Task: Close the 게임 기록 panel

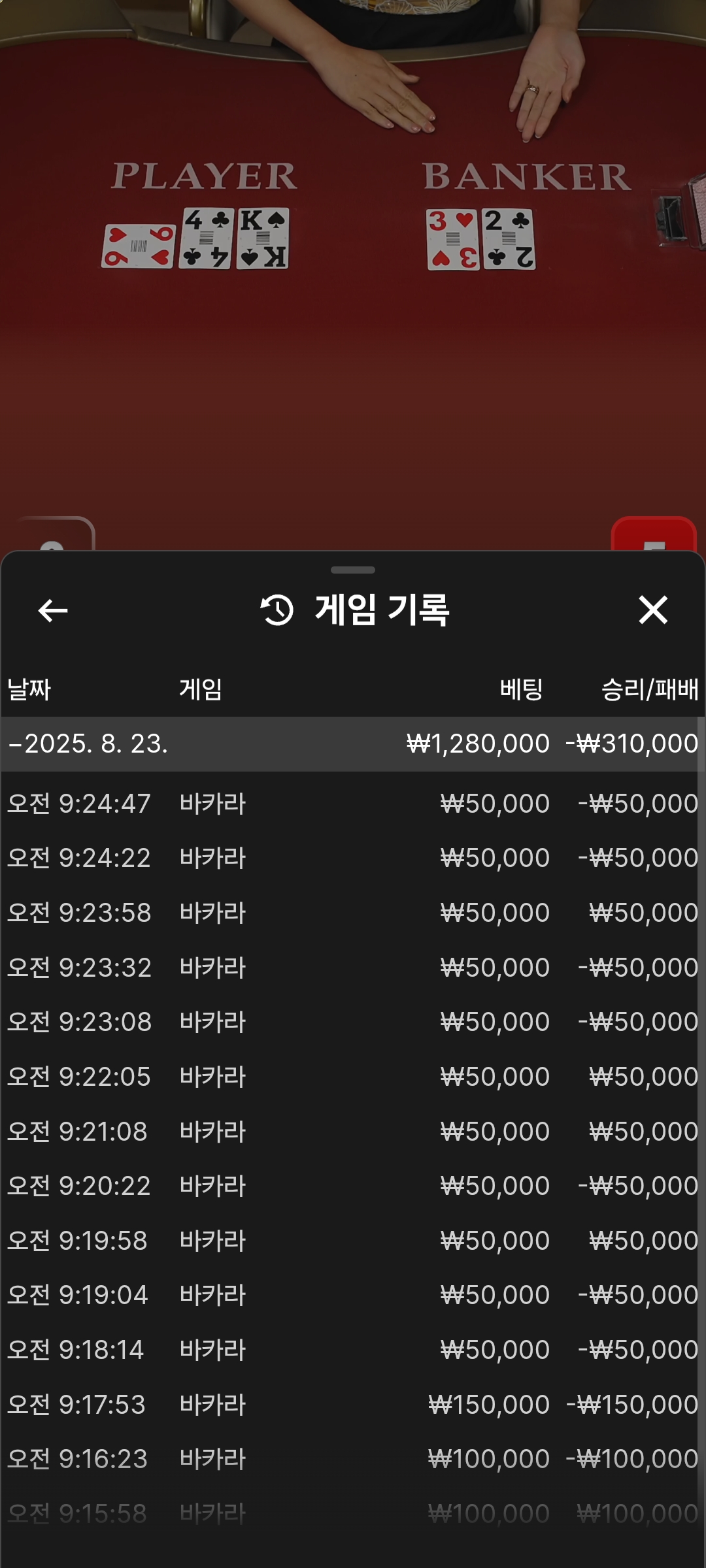Action: pos(652,610)
